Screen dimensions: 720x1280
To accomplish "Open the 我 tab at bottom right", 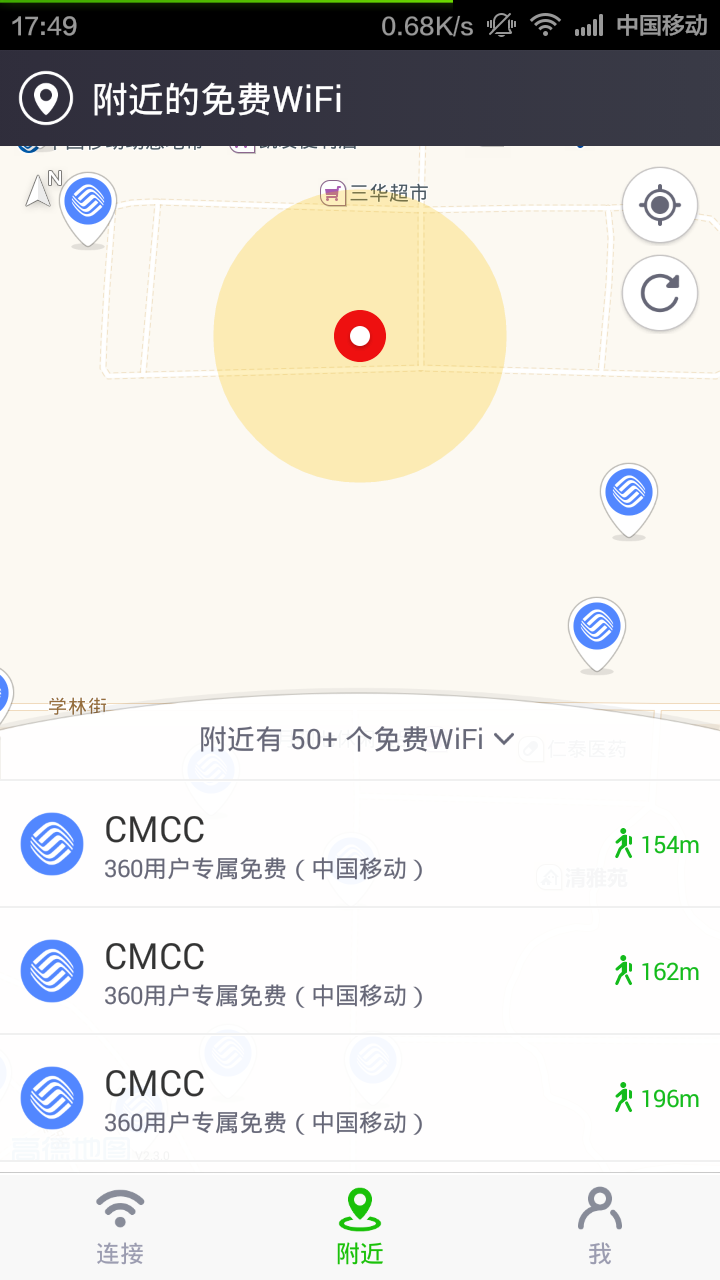I will (599, 1225).
